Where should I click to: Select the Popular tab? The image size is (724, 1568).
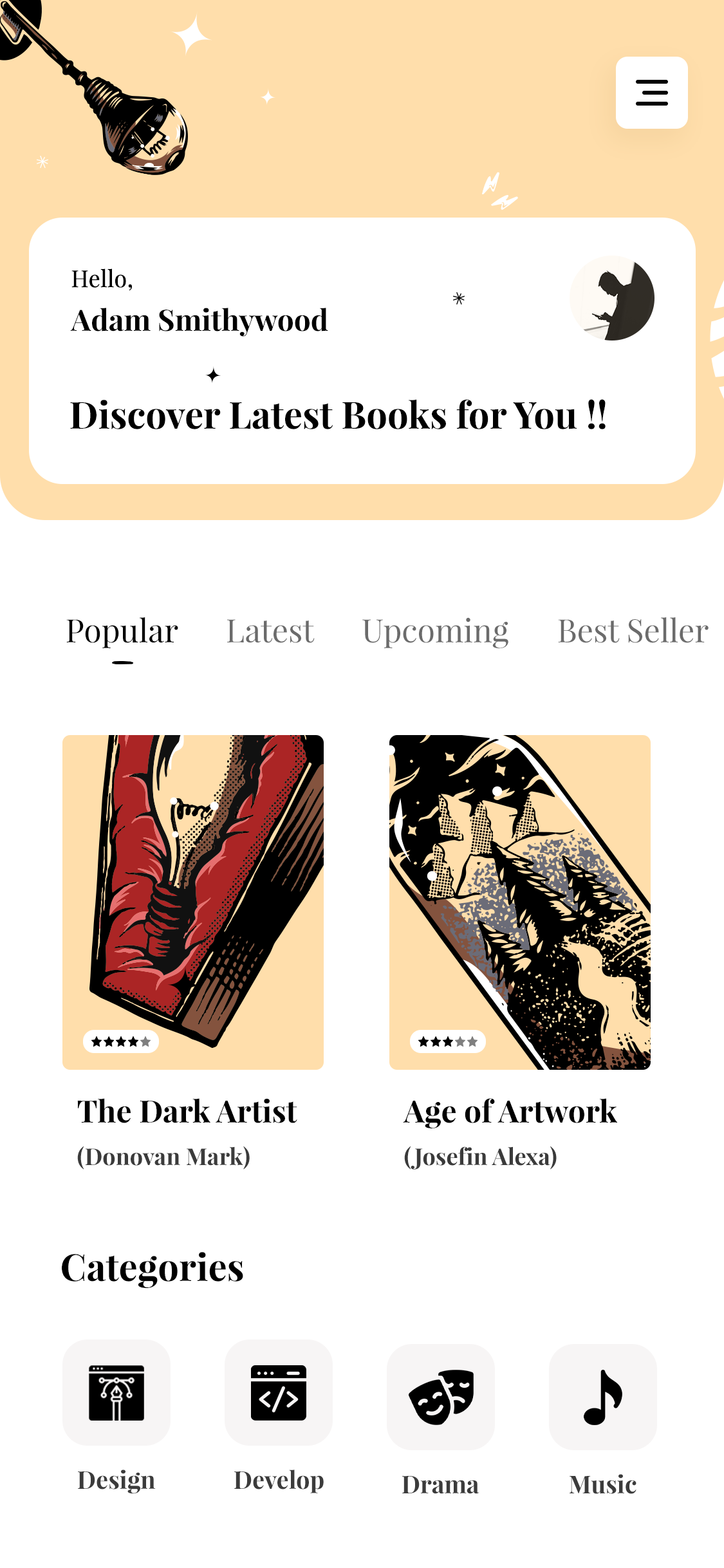tap(122, 631)
